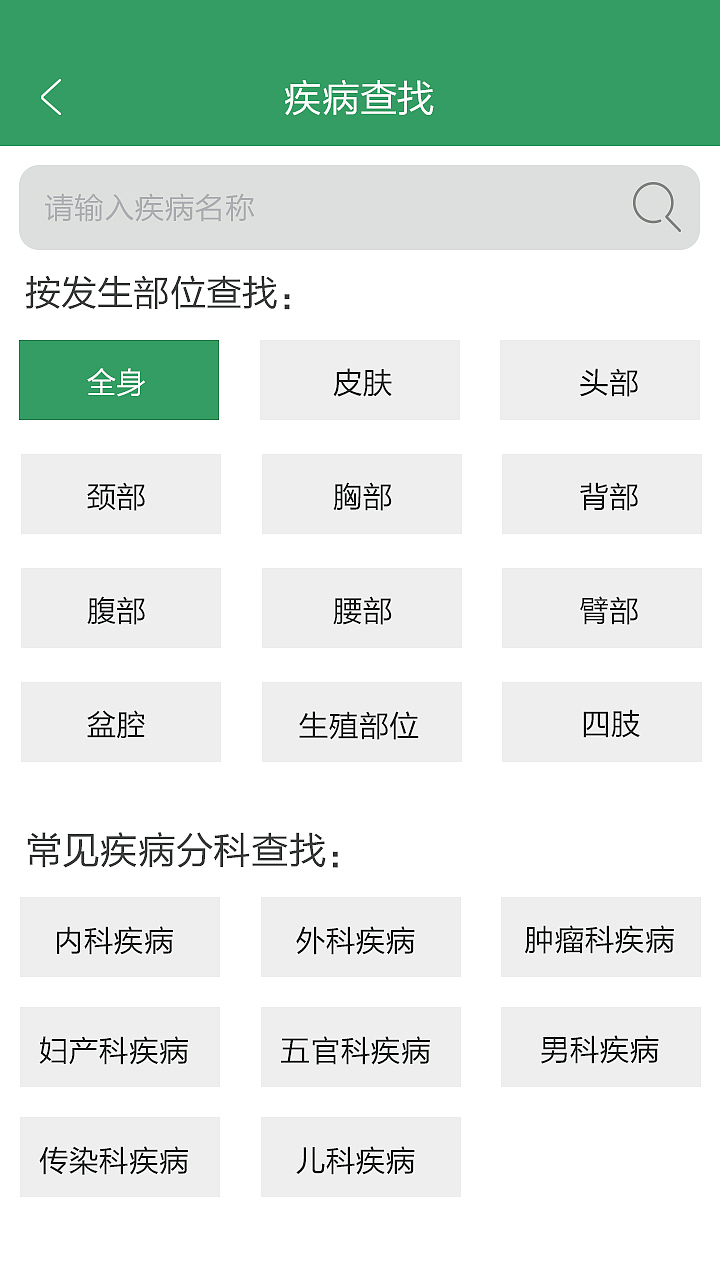Open 内科疾病 department category

coord(119,937)
